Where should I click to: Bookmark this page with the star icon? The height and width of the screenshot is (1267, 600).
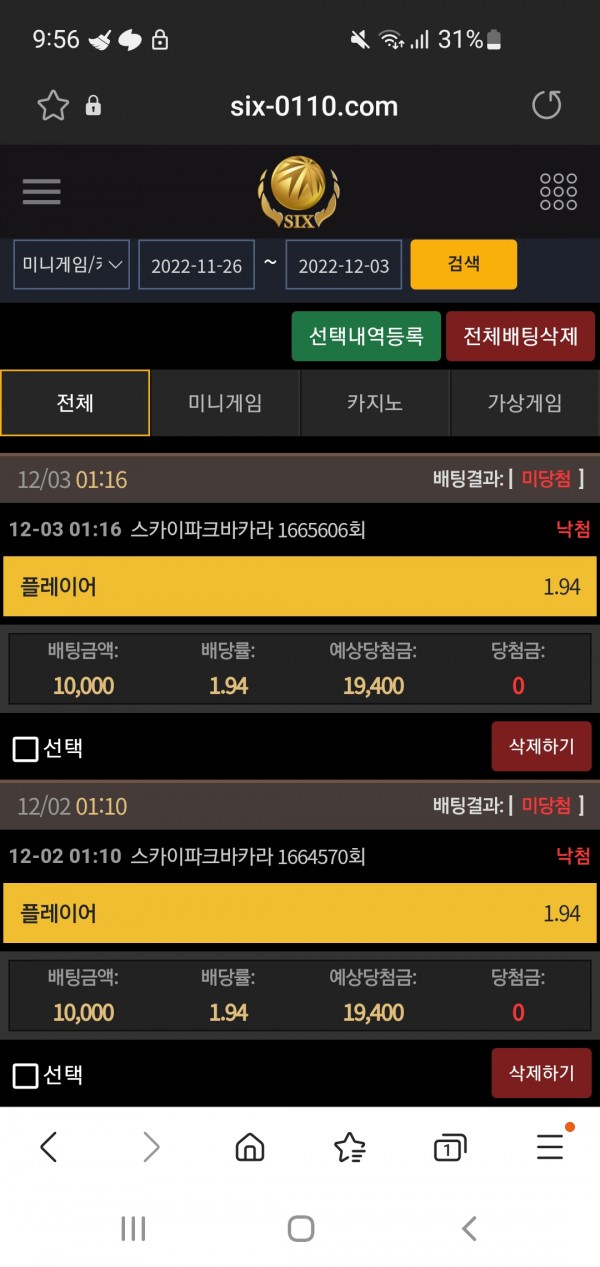click(52, 105)
